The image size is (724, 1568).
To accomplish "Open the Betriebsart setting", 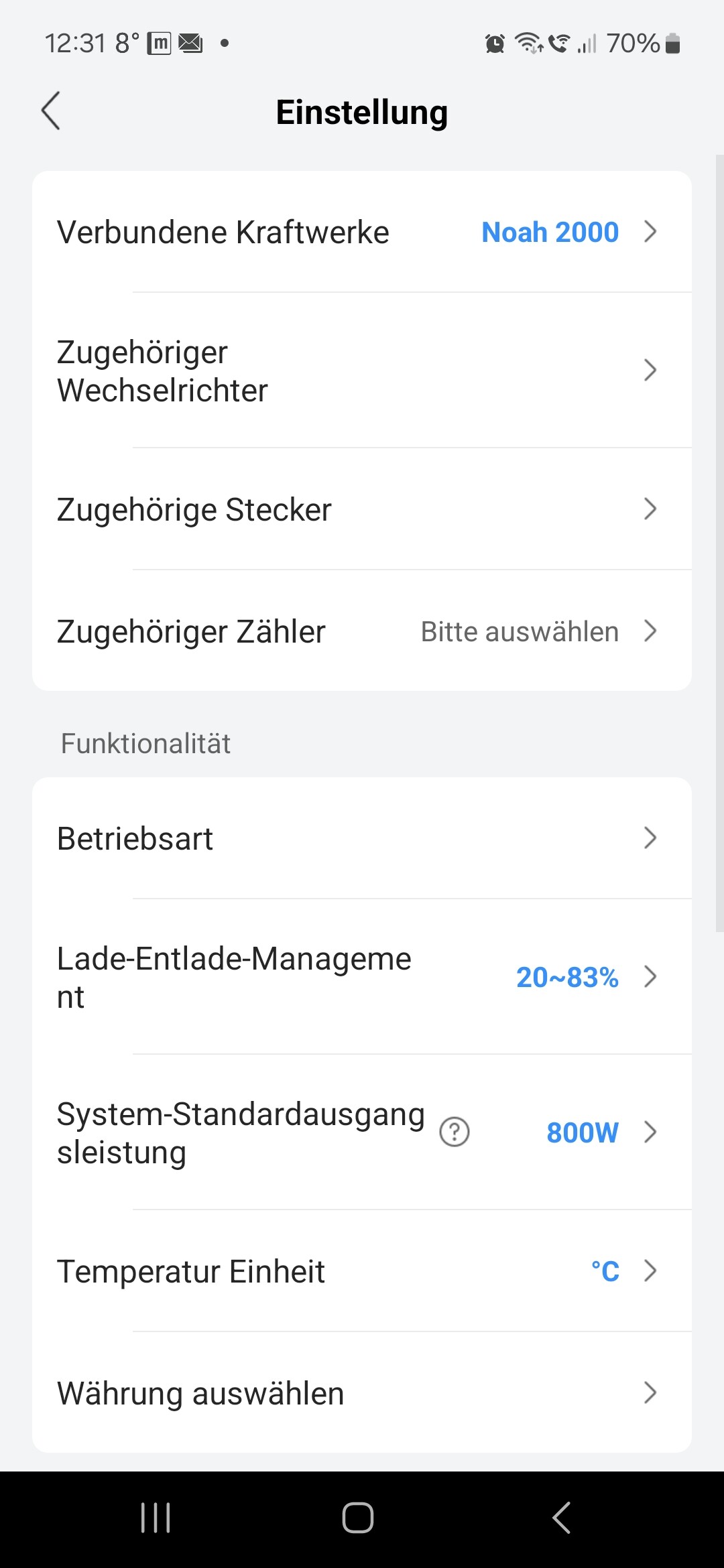I will tap(362, 838).
